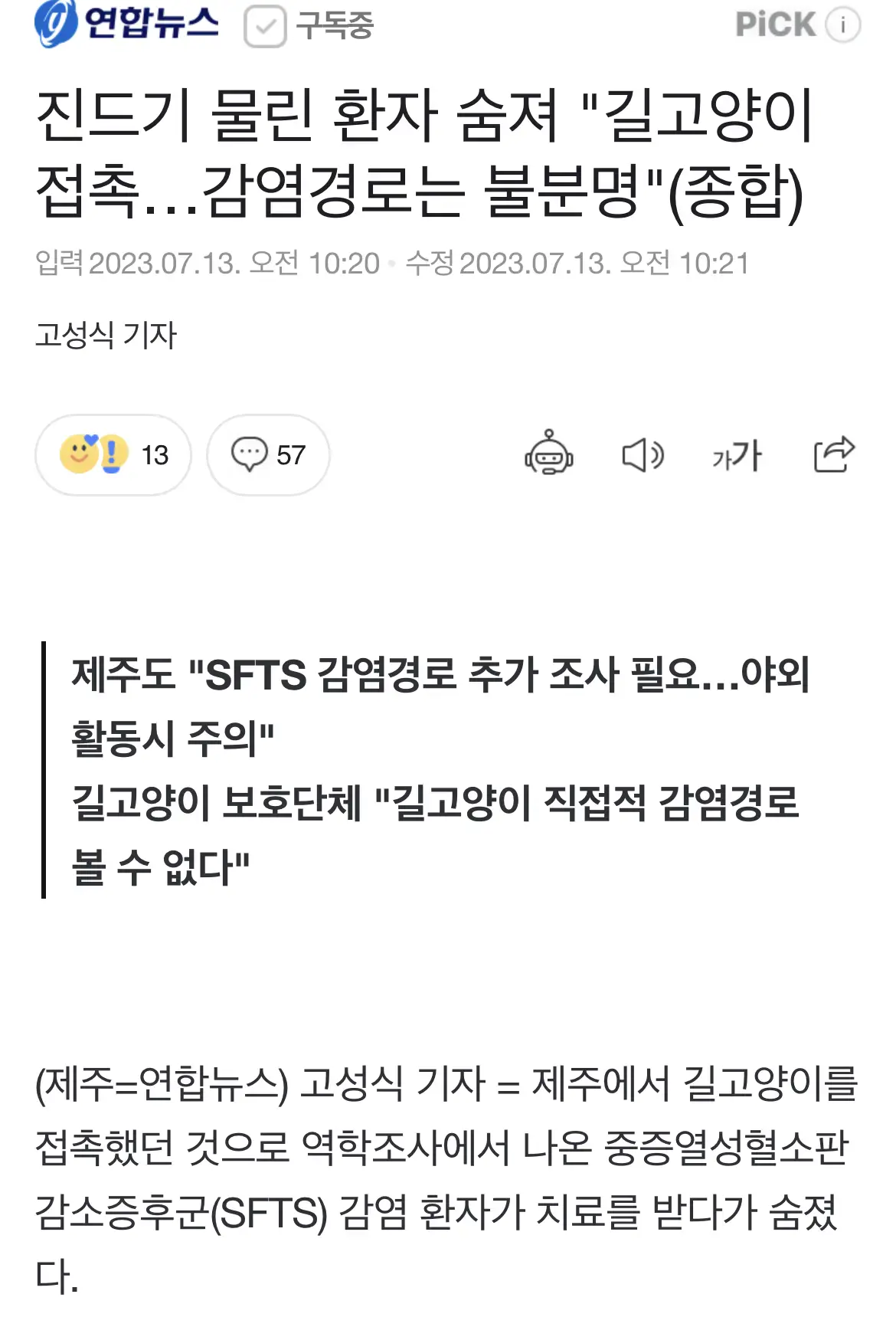Open the 연합뉴스 publisher page
Viewport: 896px width, 1340px height.
click(x=127, y=25)
